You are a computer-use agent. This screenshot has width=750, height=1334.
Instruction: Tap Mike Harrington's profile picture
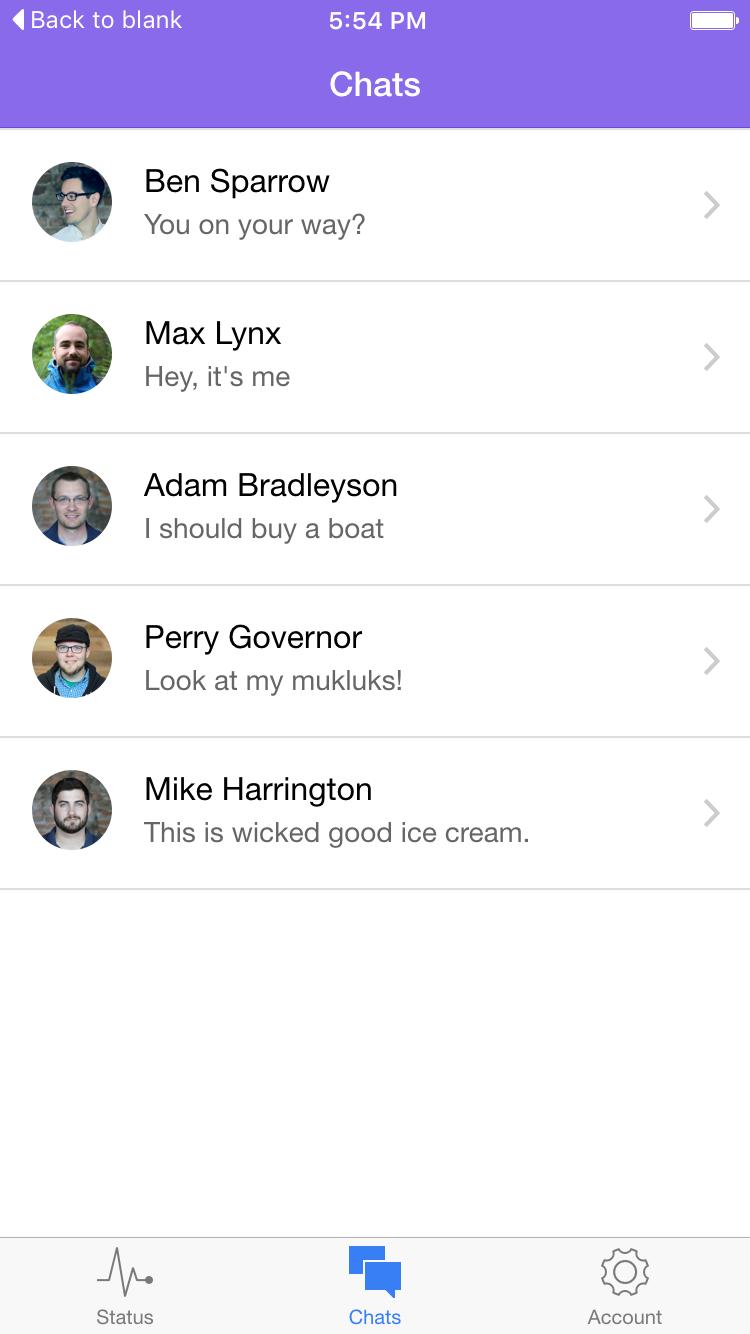[72, 810]
